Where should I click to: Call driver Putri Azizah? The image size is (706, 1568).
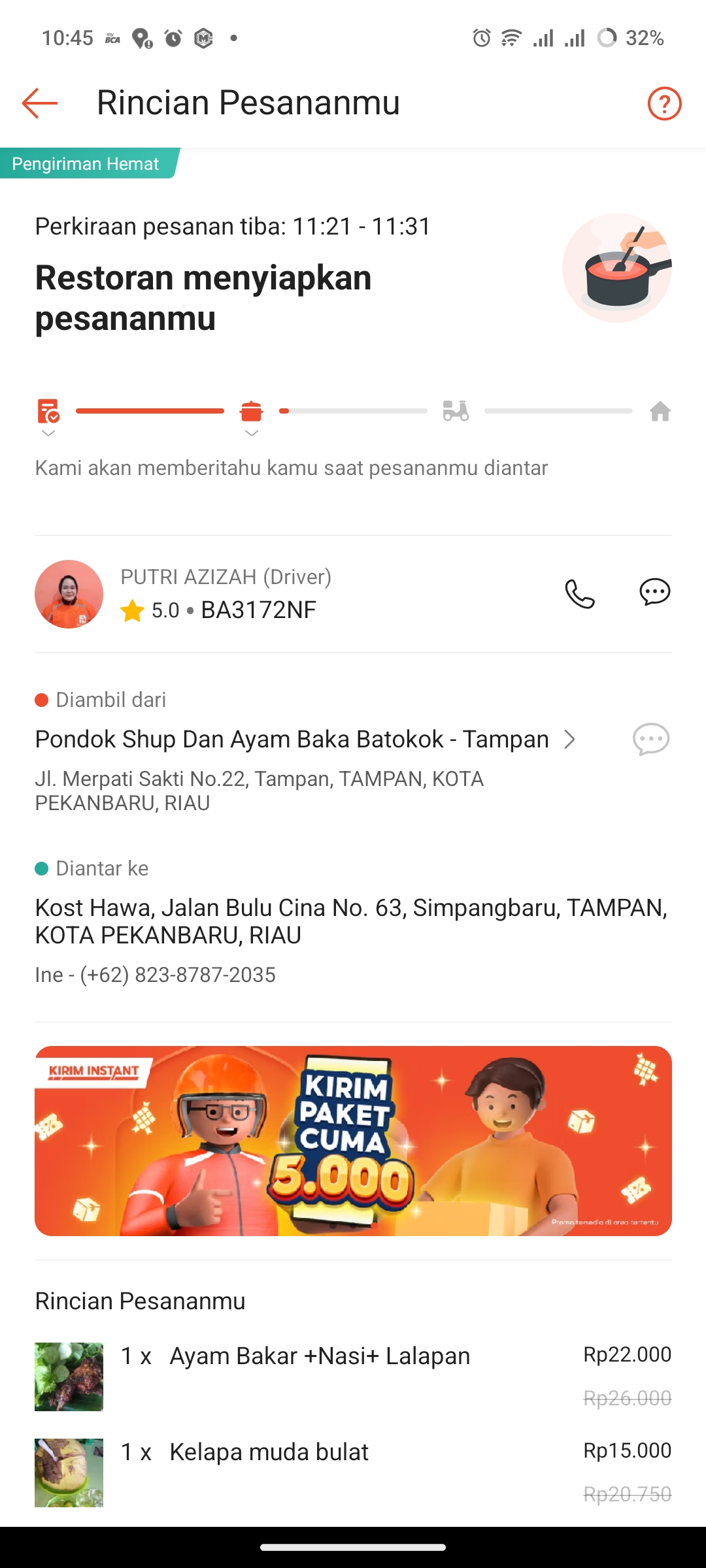[x=580, y=593]
